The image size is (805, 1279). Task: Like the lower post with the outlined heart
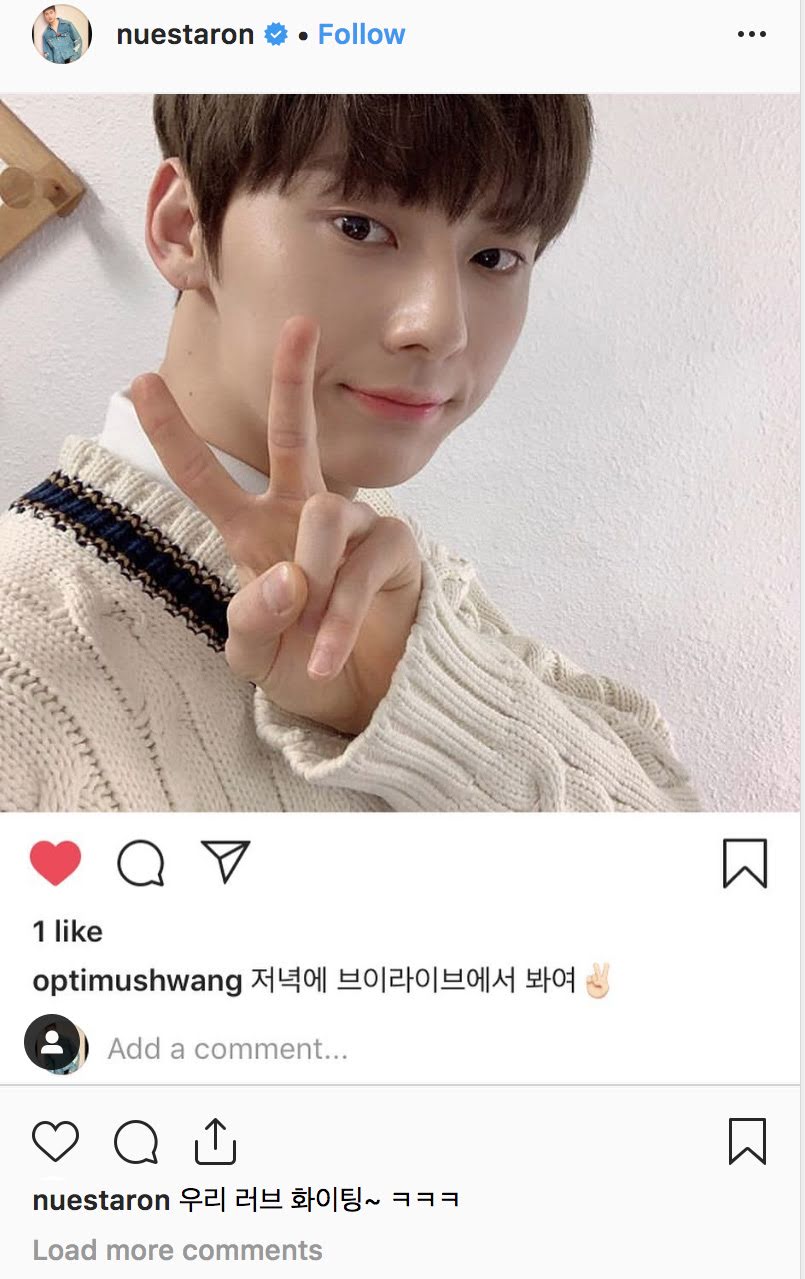tap(55, 1141)
